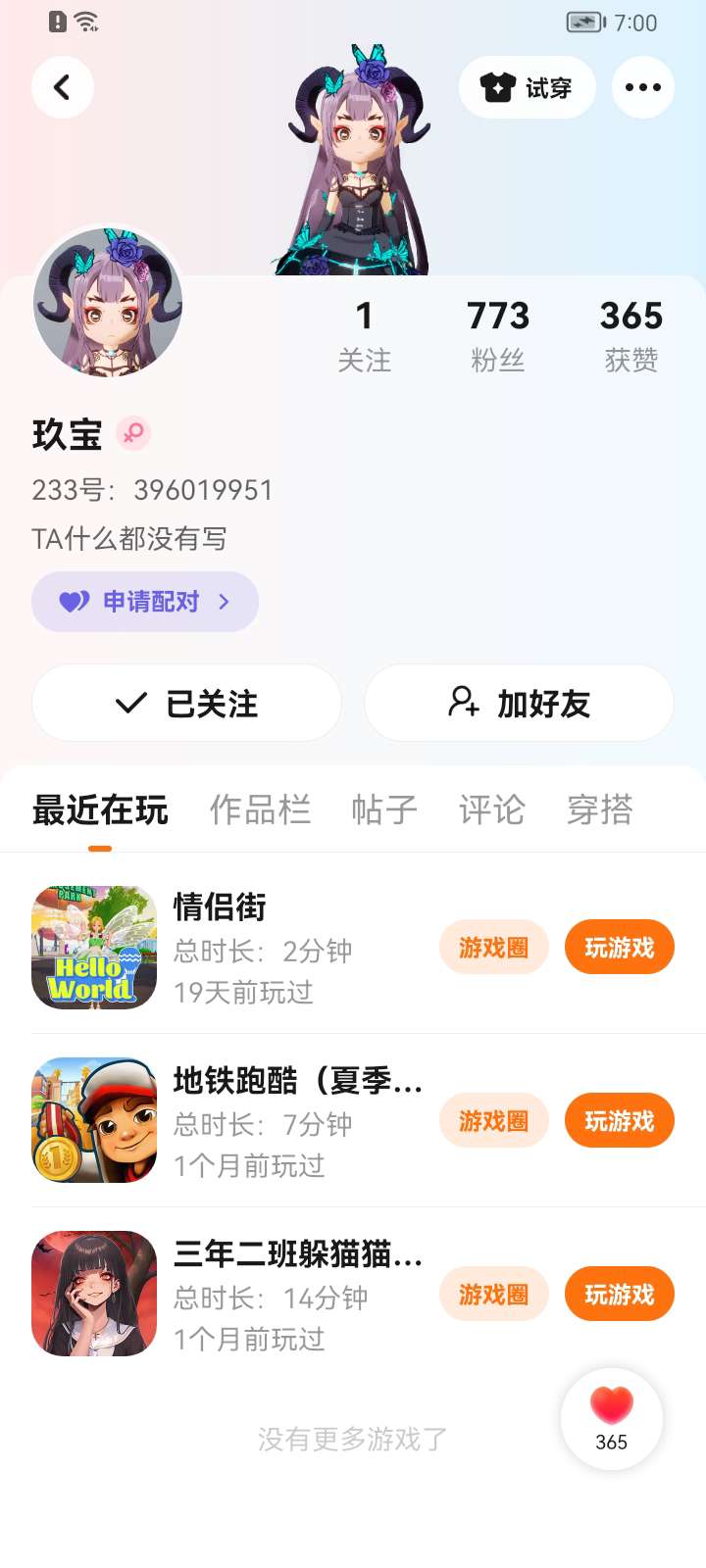This screenshot has width=706, height=1568.
Task: Open the 关注 following list
Action: coord(364,335)
